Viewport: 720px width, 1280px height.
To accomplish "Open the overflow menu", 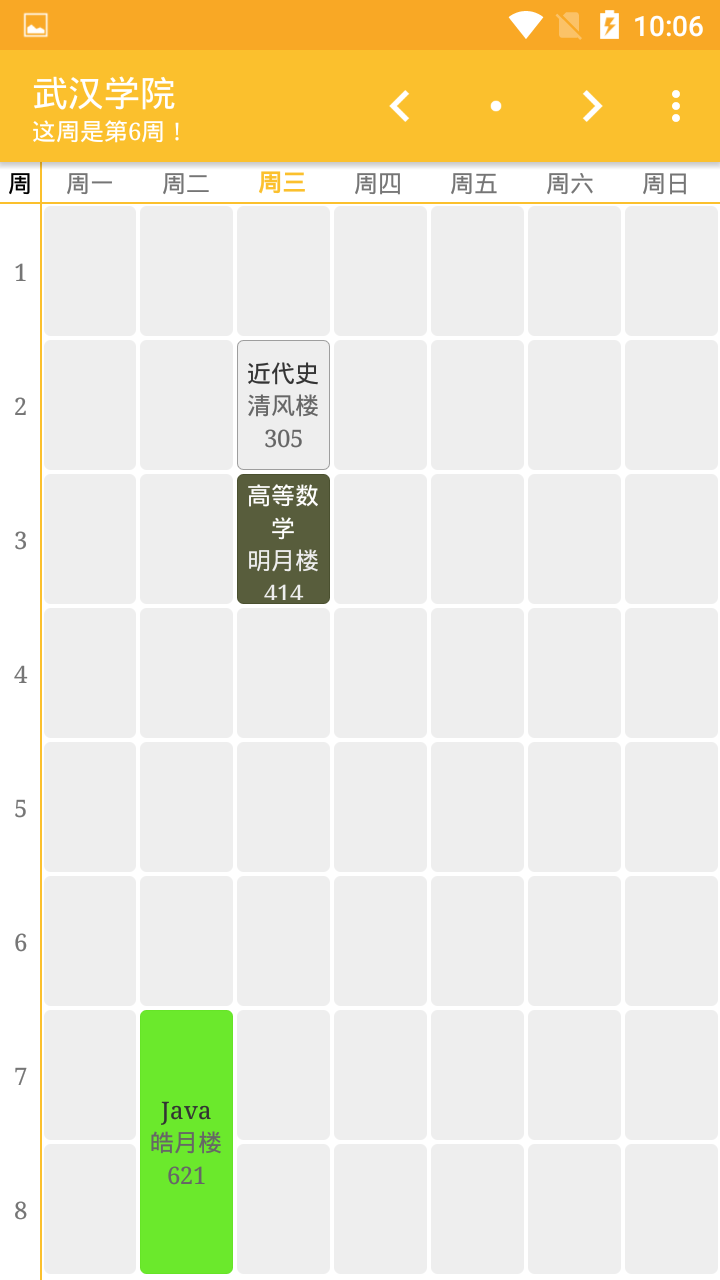I will click(x=676, y=106).
